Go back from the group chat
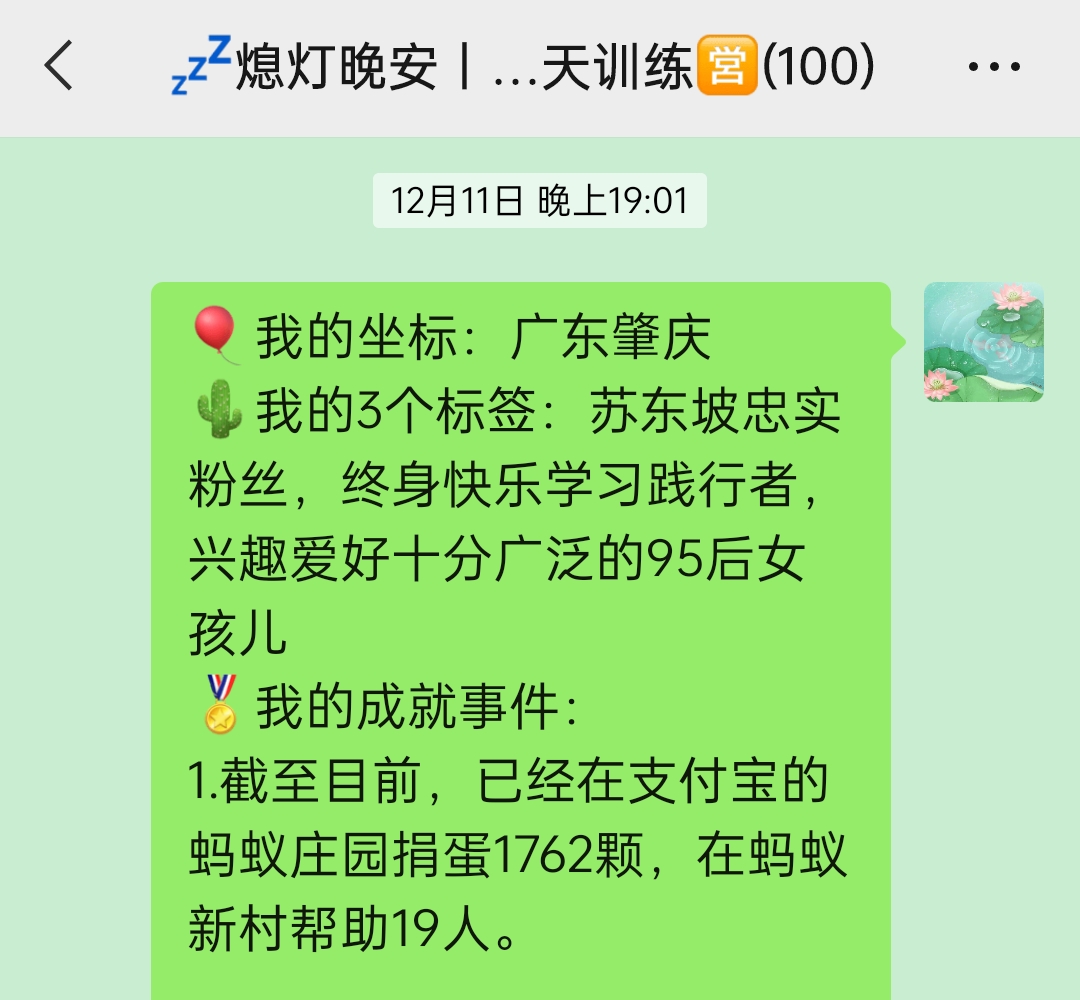 (x=59, y=67)
